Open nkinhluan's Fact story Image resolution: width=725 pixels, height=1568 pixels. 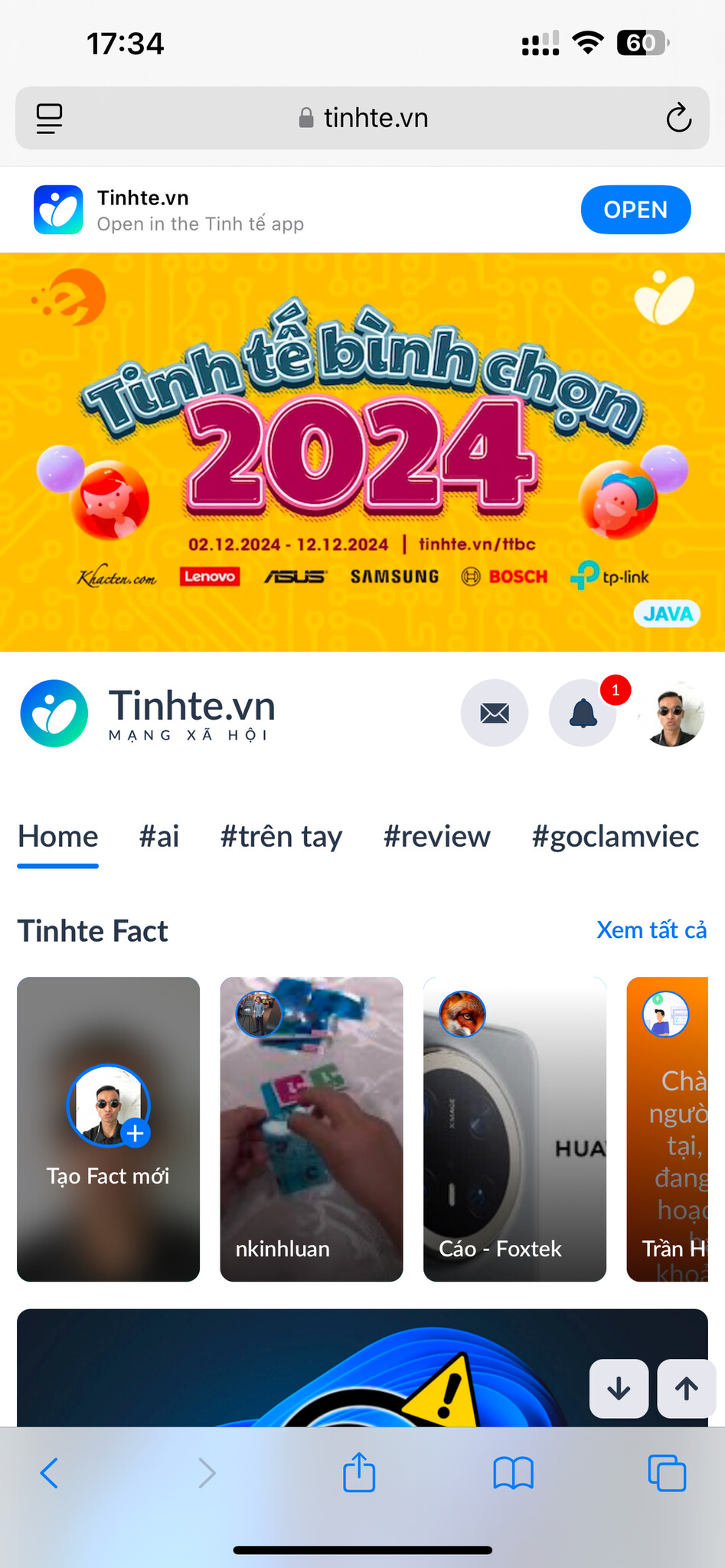coord(312,1129)
